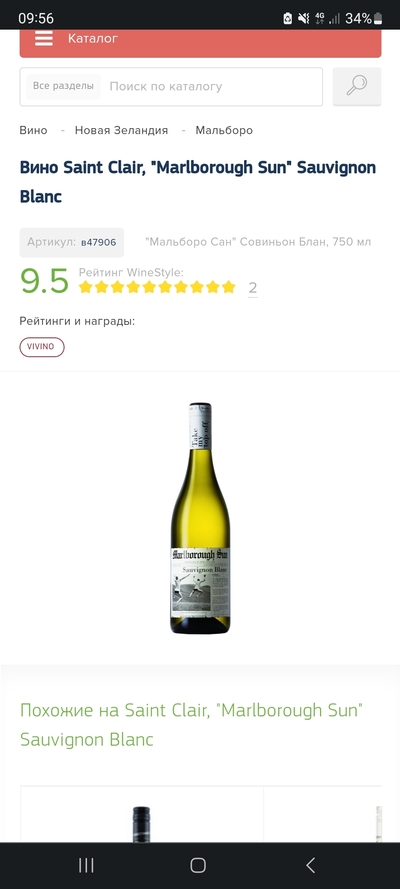The width and height of the screenshot is (400, 889).
Task: Open the Каталог menu
Action: (200, 43)
